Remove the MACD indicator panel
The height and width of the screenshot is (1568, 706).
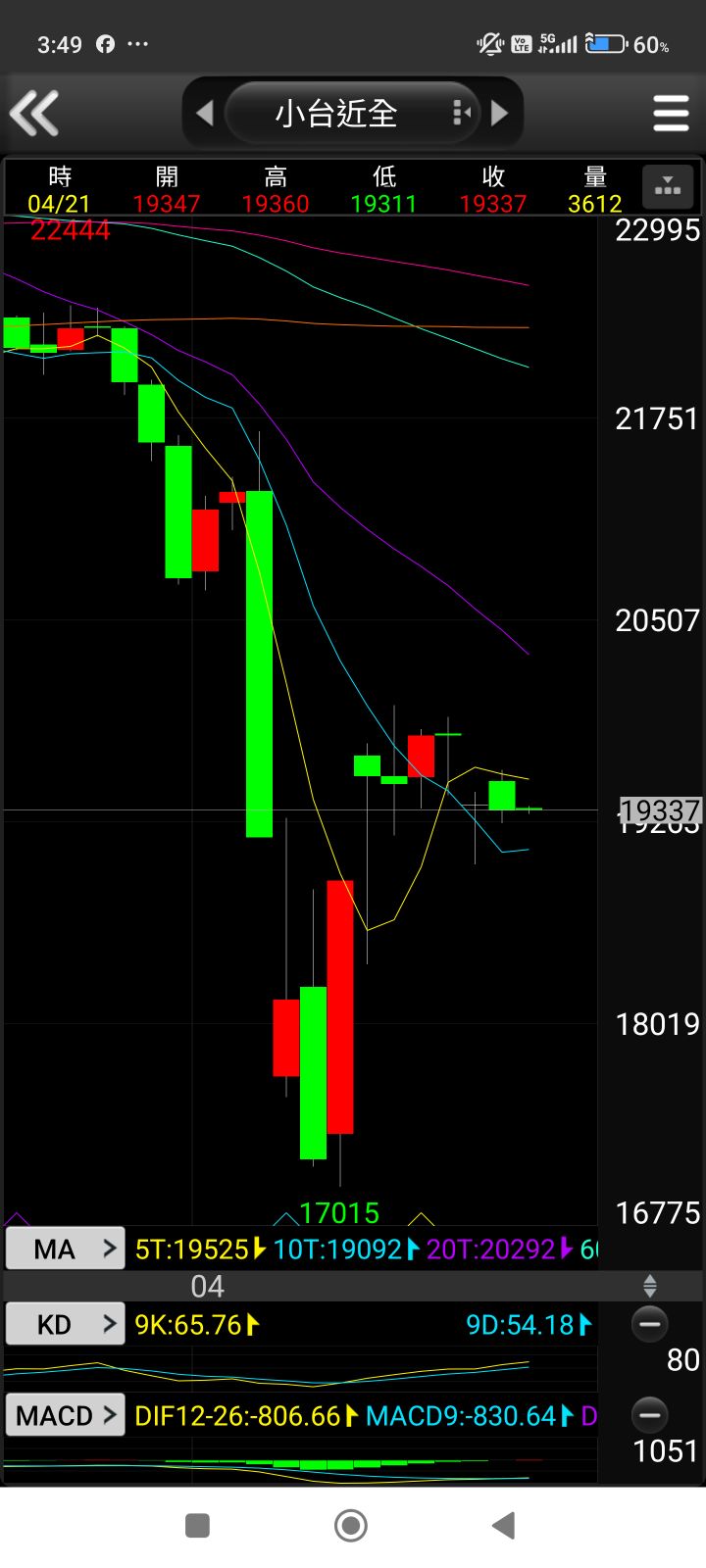[x=649, y=1415]
